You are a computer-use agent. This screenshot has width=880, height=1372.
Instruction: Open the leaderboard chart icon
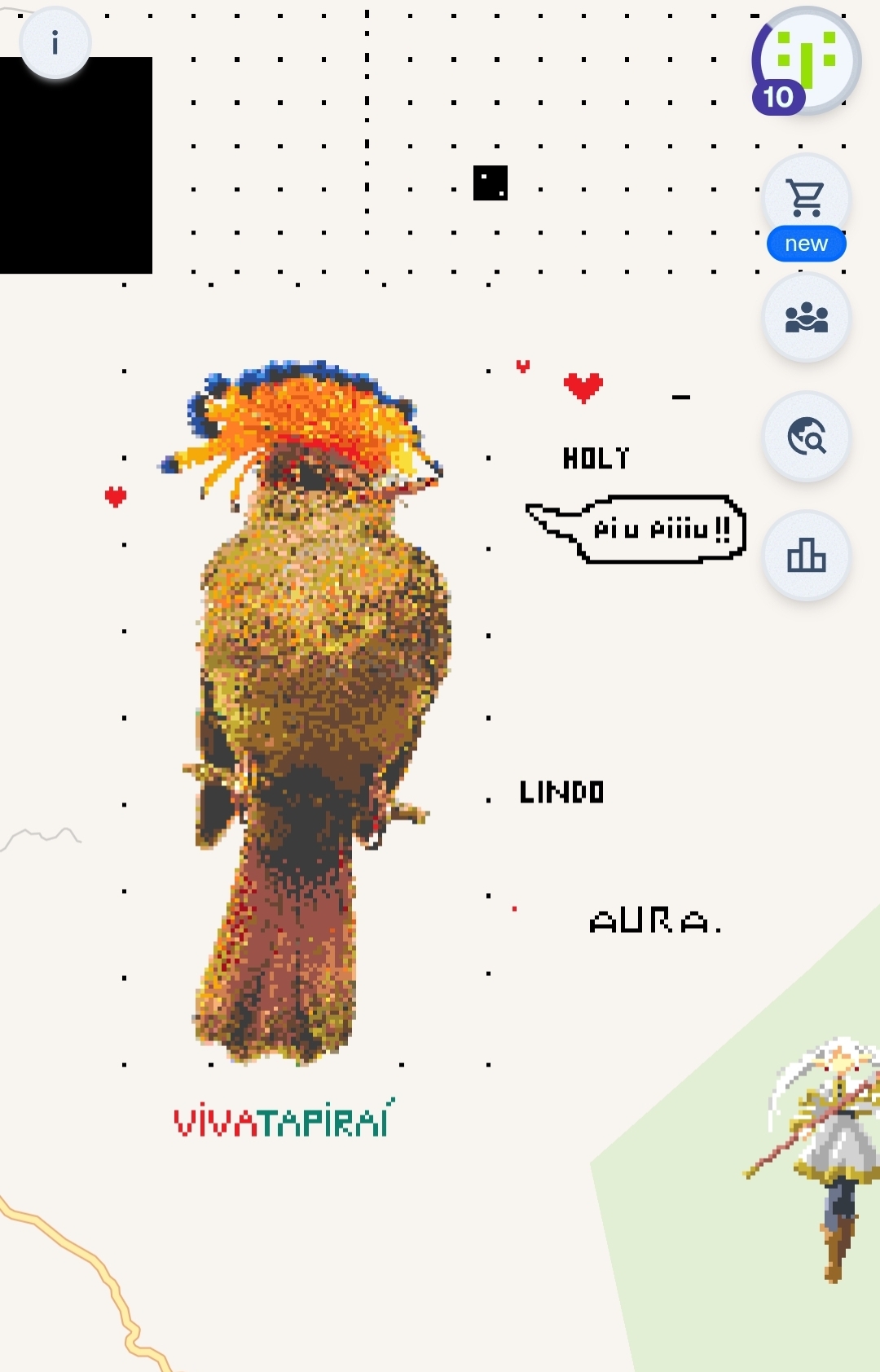click(x=806, y=556)
